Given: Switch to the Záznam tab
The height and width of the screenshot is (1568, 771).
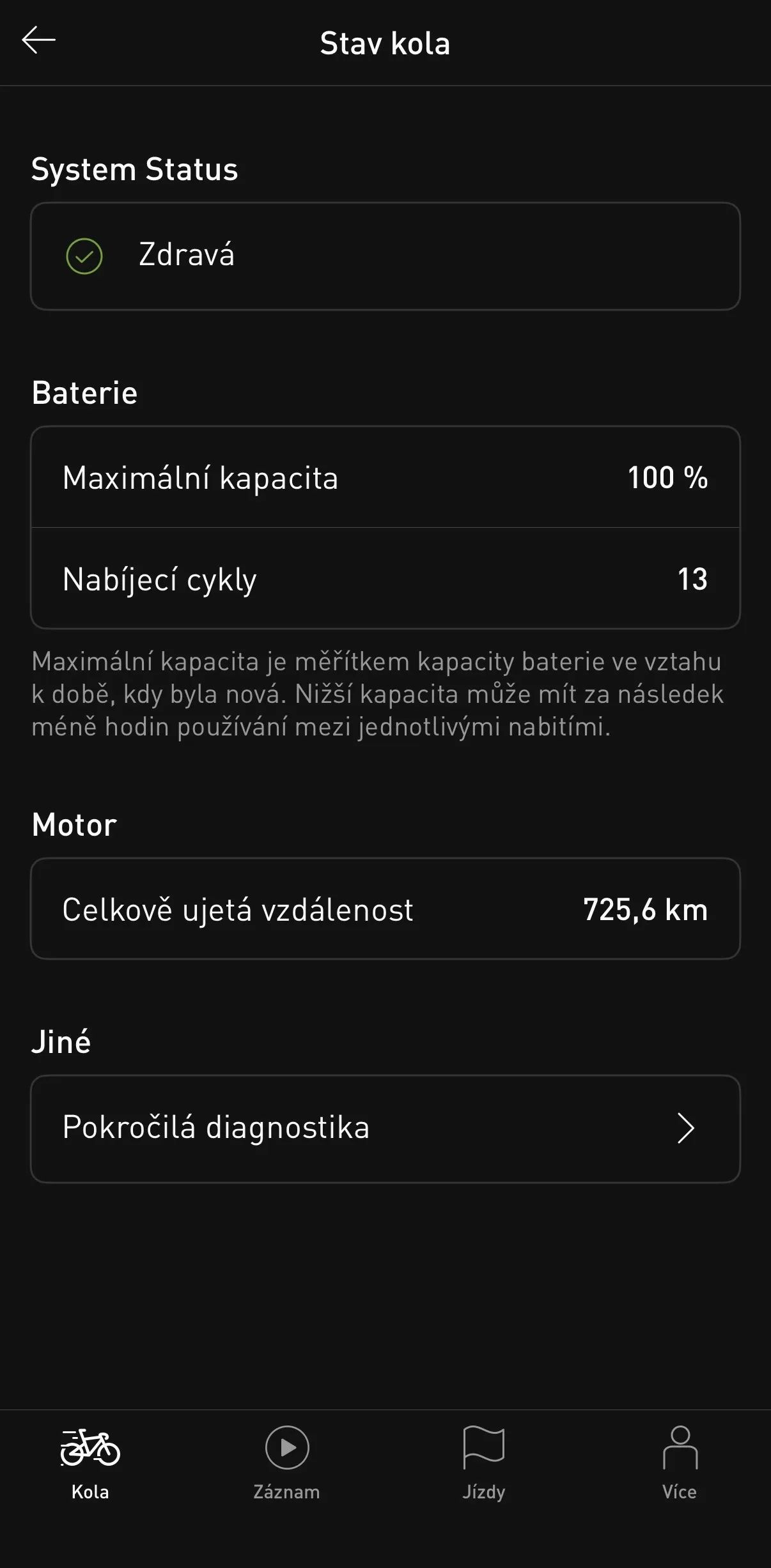Looking at the screenshot, I should 286,1462.
